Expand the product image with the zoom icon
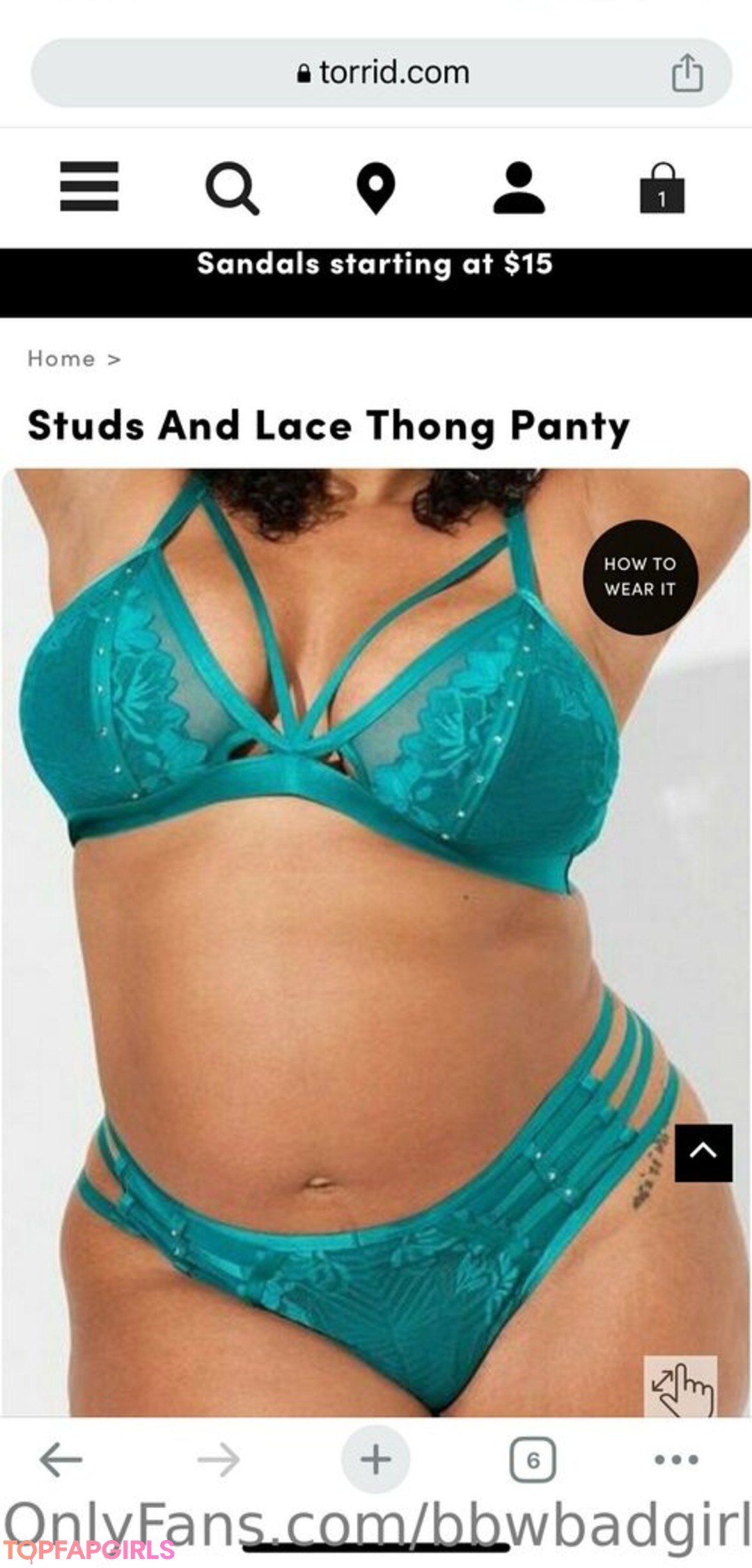The image size is (752, 1568). (x=680, y=1385)
